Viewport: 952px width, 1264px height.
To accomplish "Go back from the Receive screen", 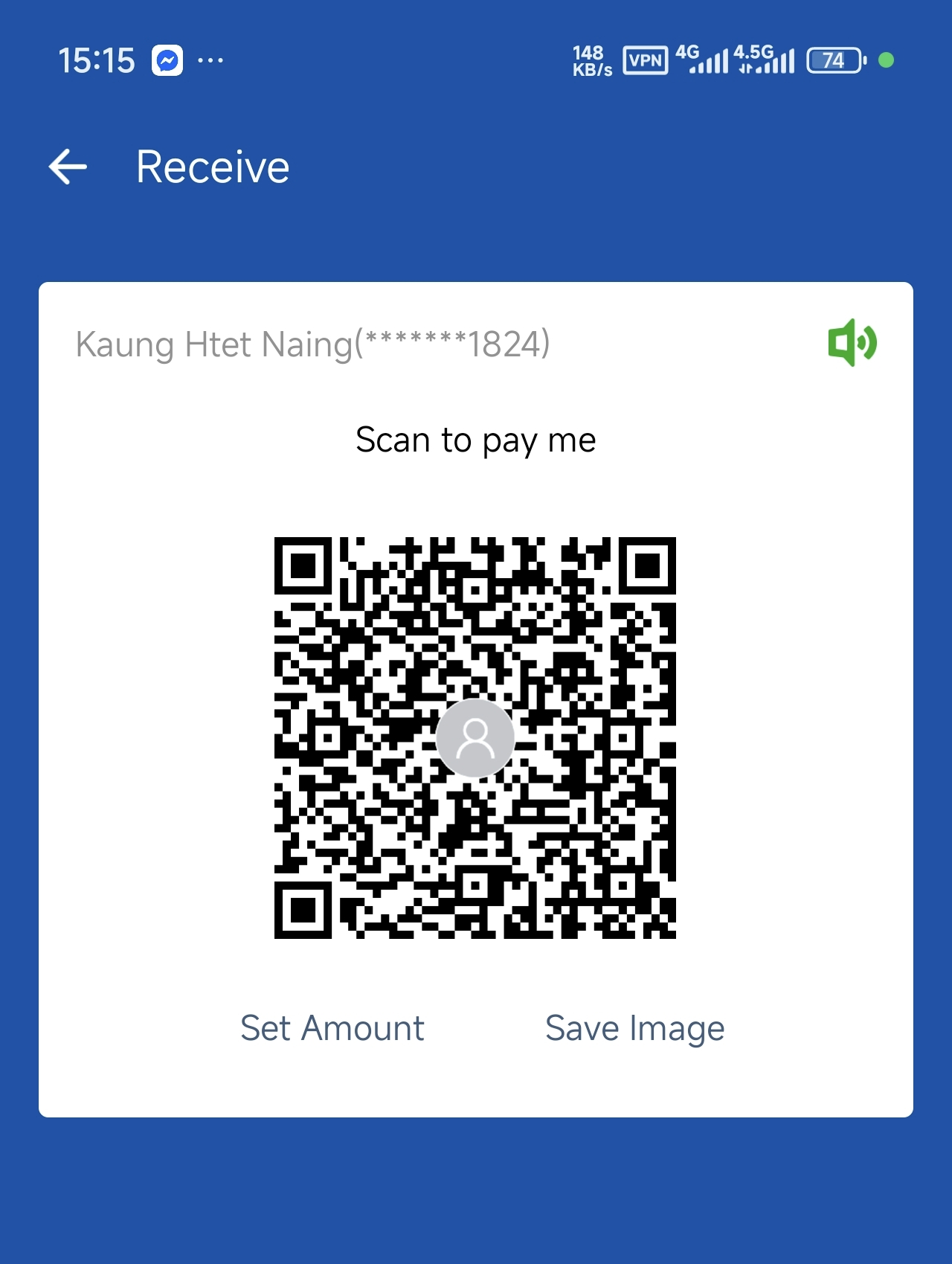I will tap(68, 166).
